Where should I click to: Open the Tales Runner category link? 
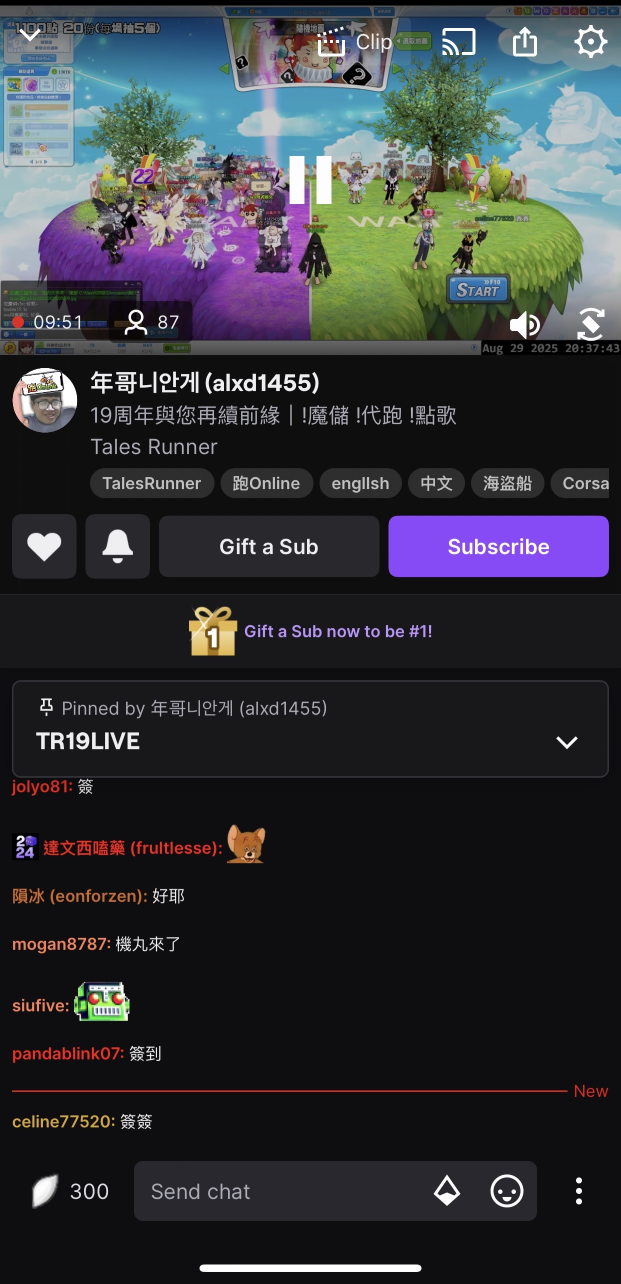153,447
